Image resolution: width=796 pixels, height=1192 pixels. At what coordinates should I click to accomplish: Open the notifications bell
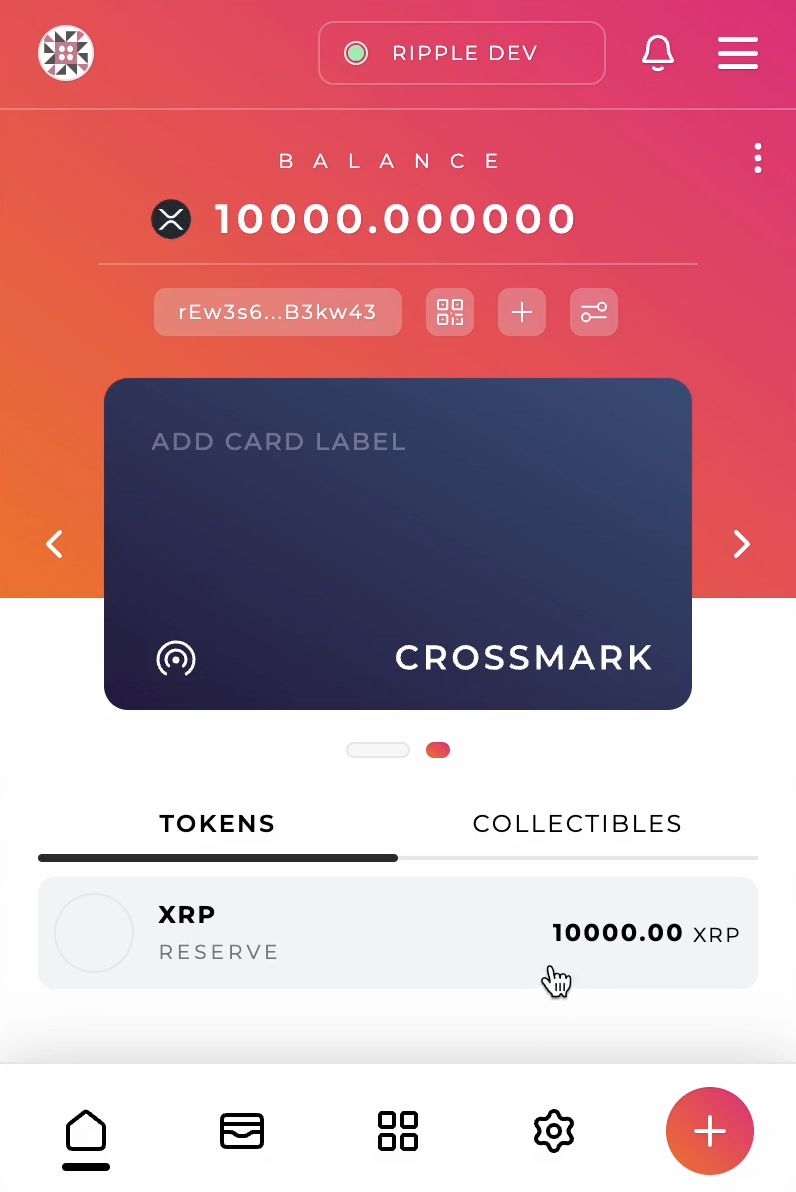click(657, 53)
